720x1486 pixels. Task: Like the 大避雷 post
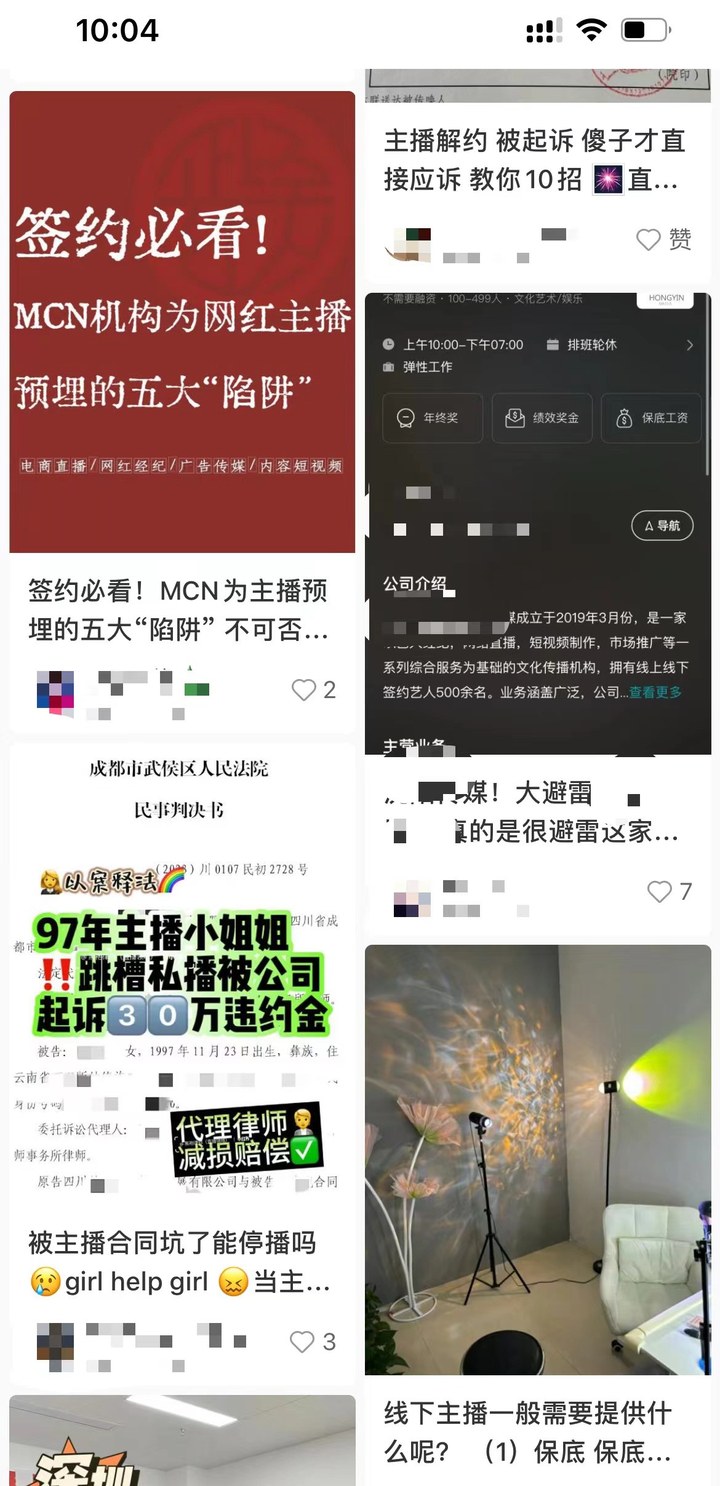[660, 891]
